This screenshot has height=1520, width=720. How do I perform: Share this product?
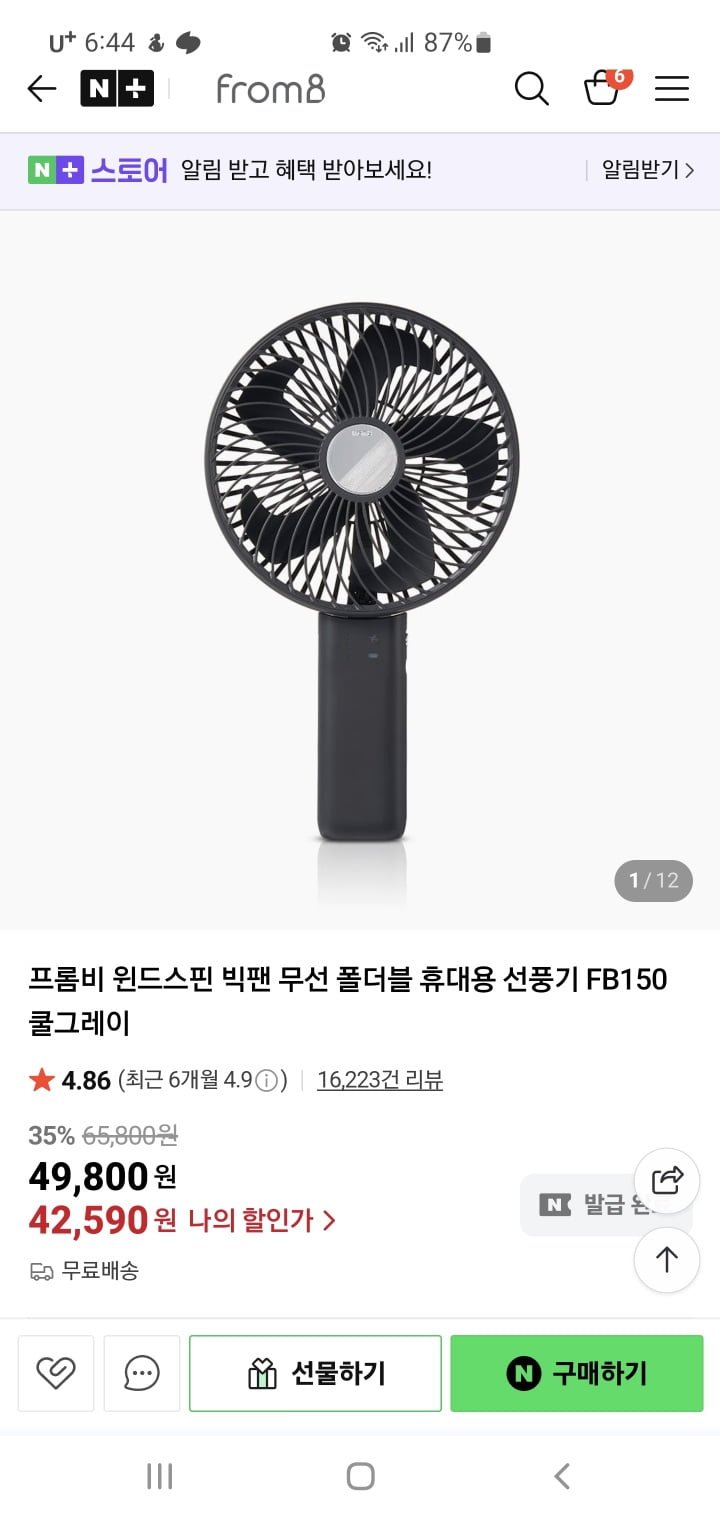(667, 1181)
